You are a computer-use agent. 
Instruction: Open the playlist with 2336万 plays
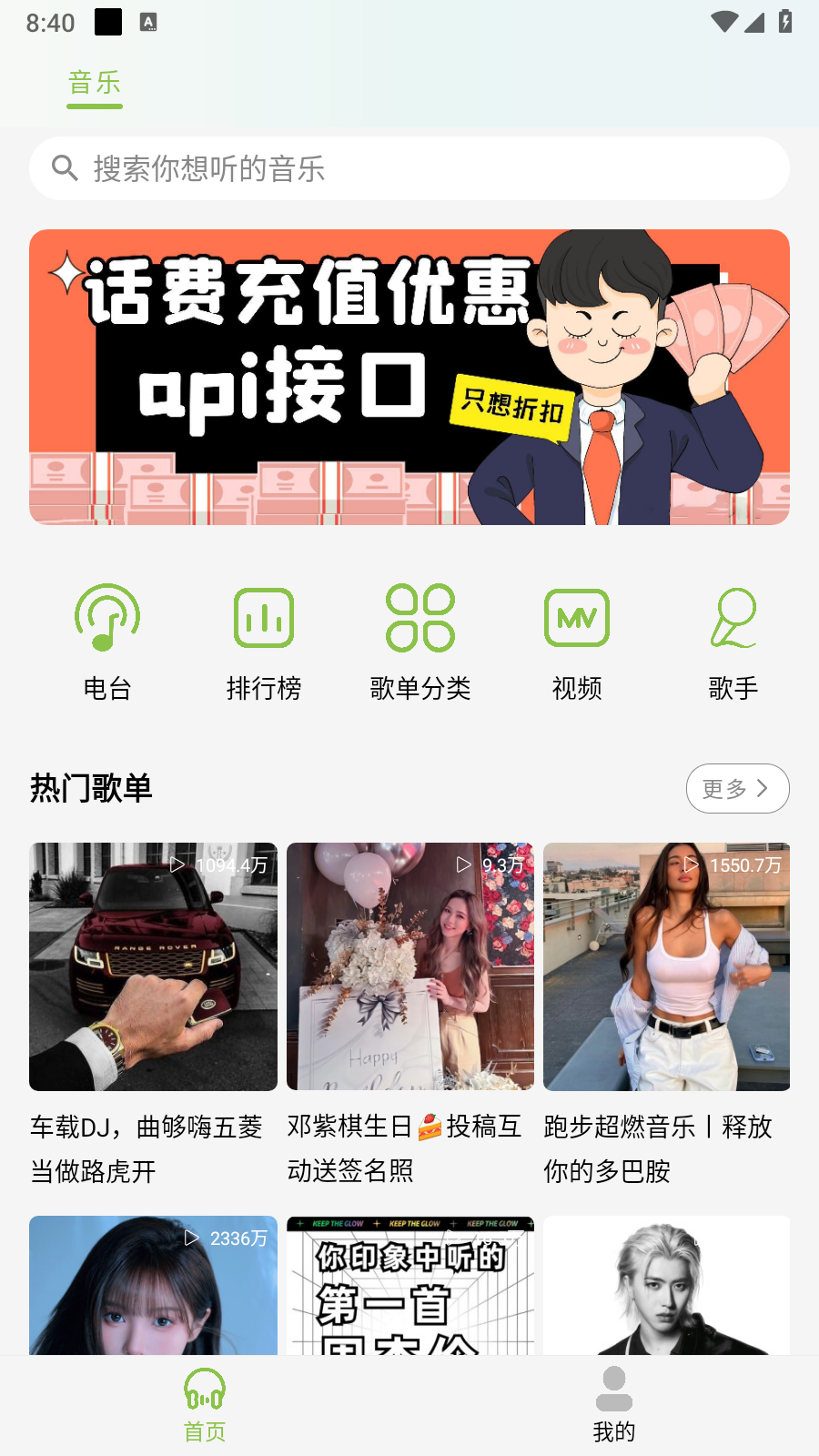[153, 1285]
